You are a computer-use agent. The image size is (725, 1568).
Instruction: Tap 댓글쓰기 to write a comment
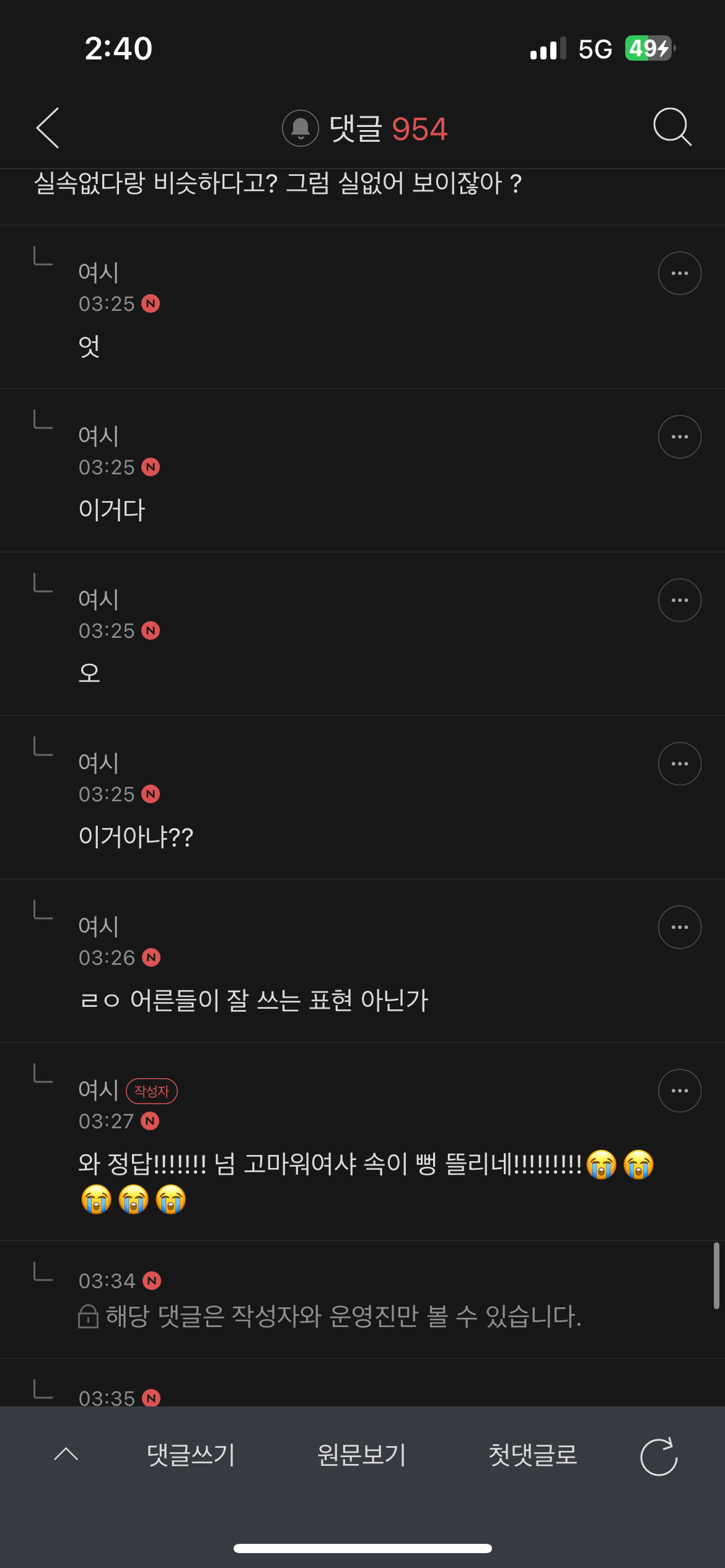pyautogui.click(x=191, y=1455)
